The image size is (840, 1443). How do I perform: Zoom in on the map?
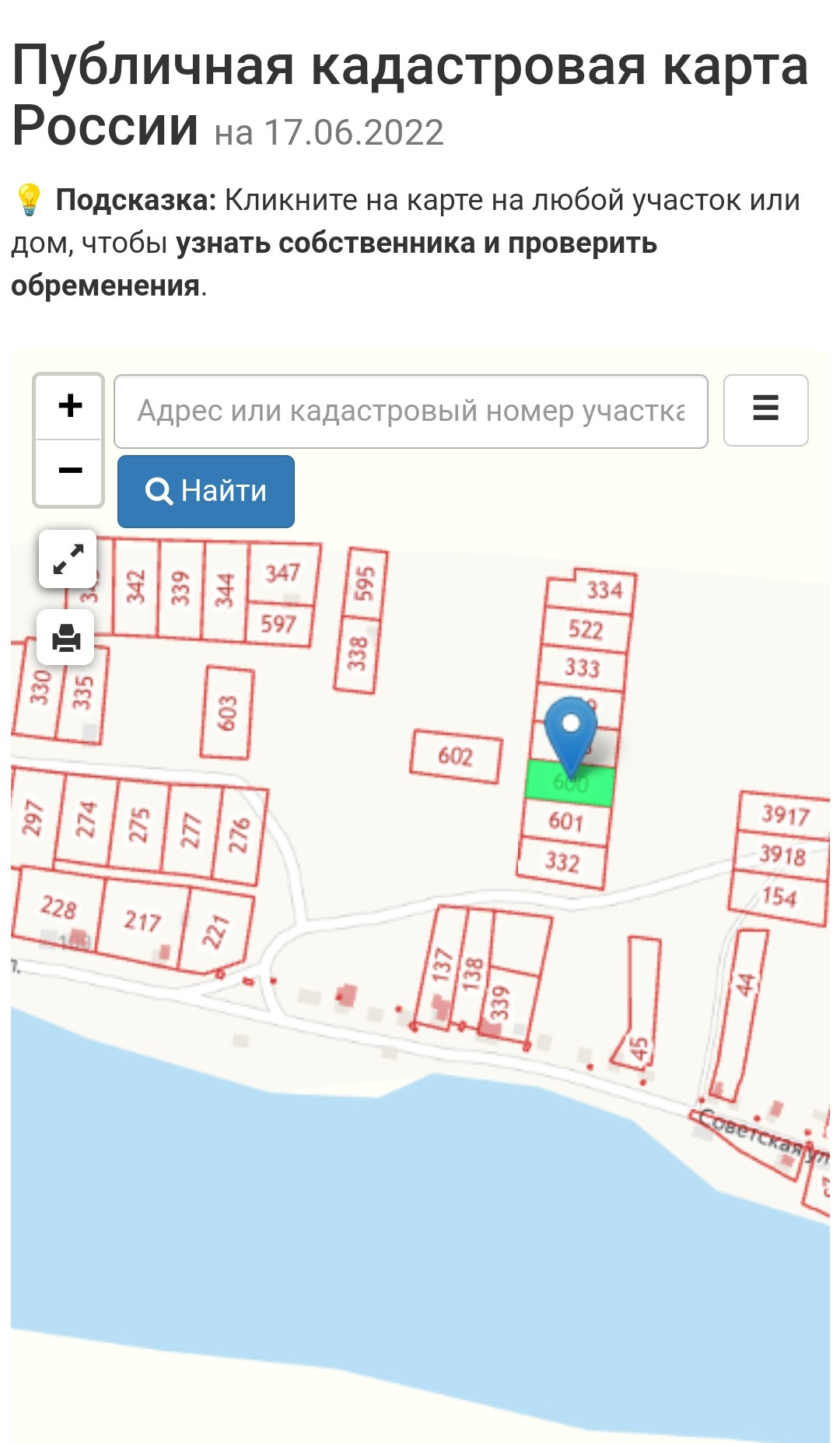tap(69, 406)
